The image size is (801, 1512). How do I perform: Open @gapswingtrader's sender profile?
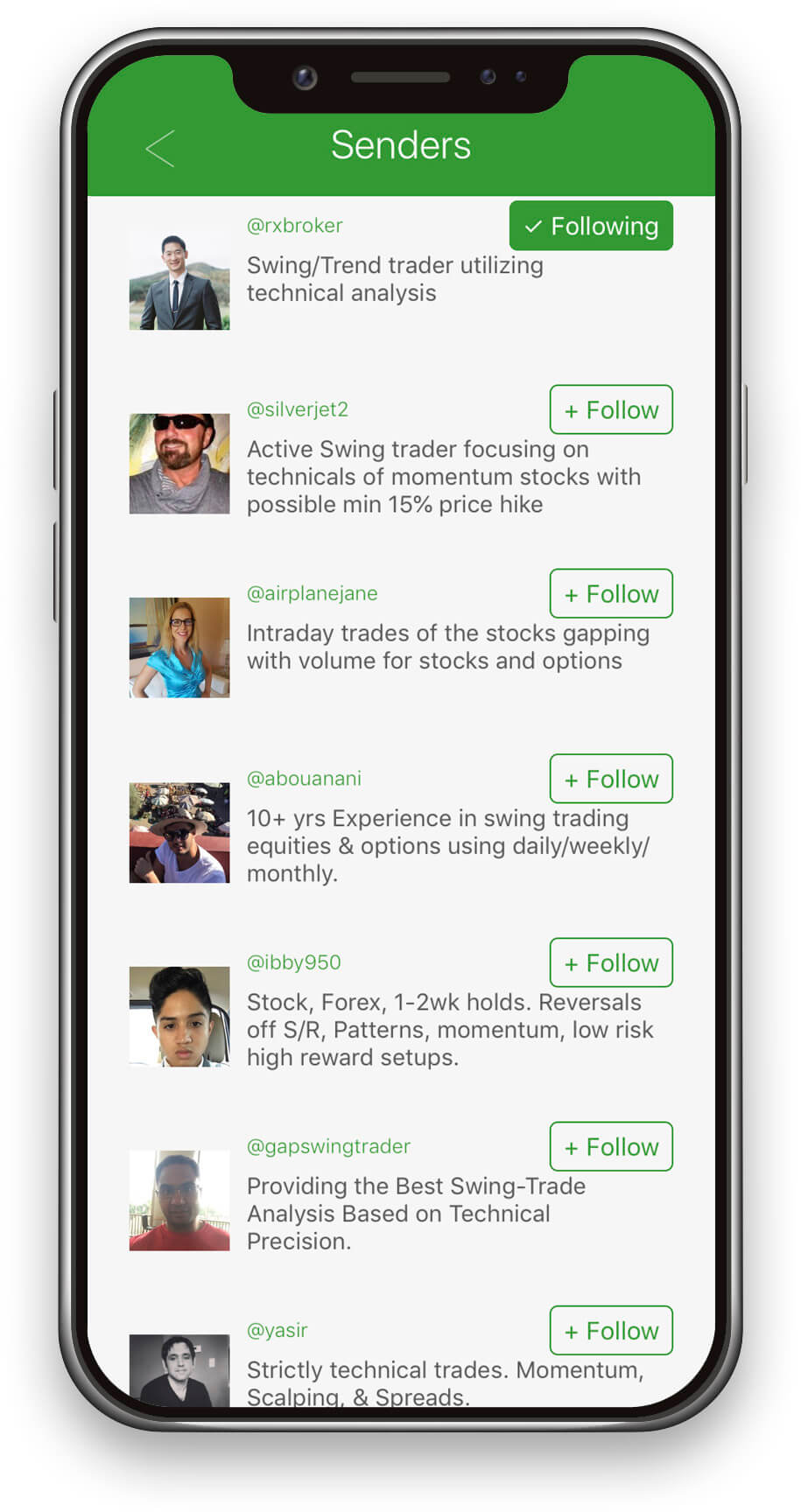pos(328,1146)
